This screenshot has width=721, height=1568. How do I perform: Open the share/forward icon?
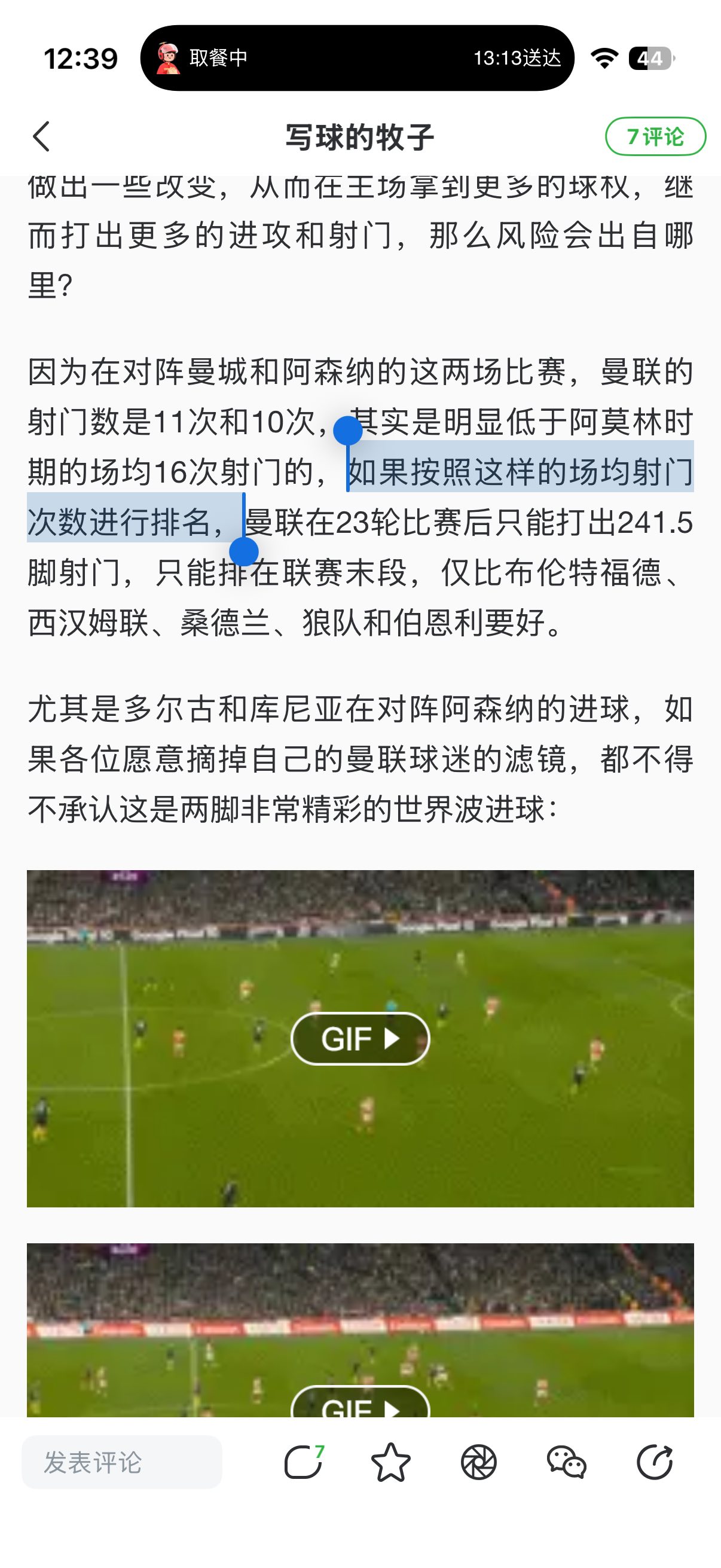point(655,1462)
